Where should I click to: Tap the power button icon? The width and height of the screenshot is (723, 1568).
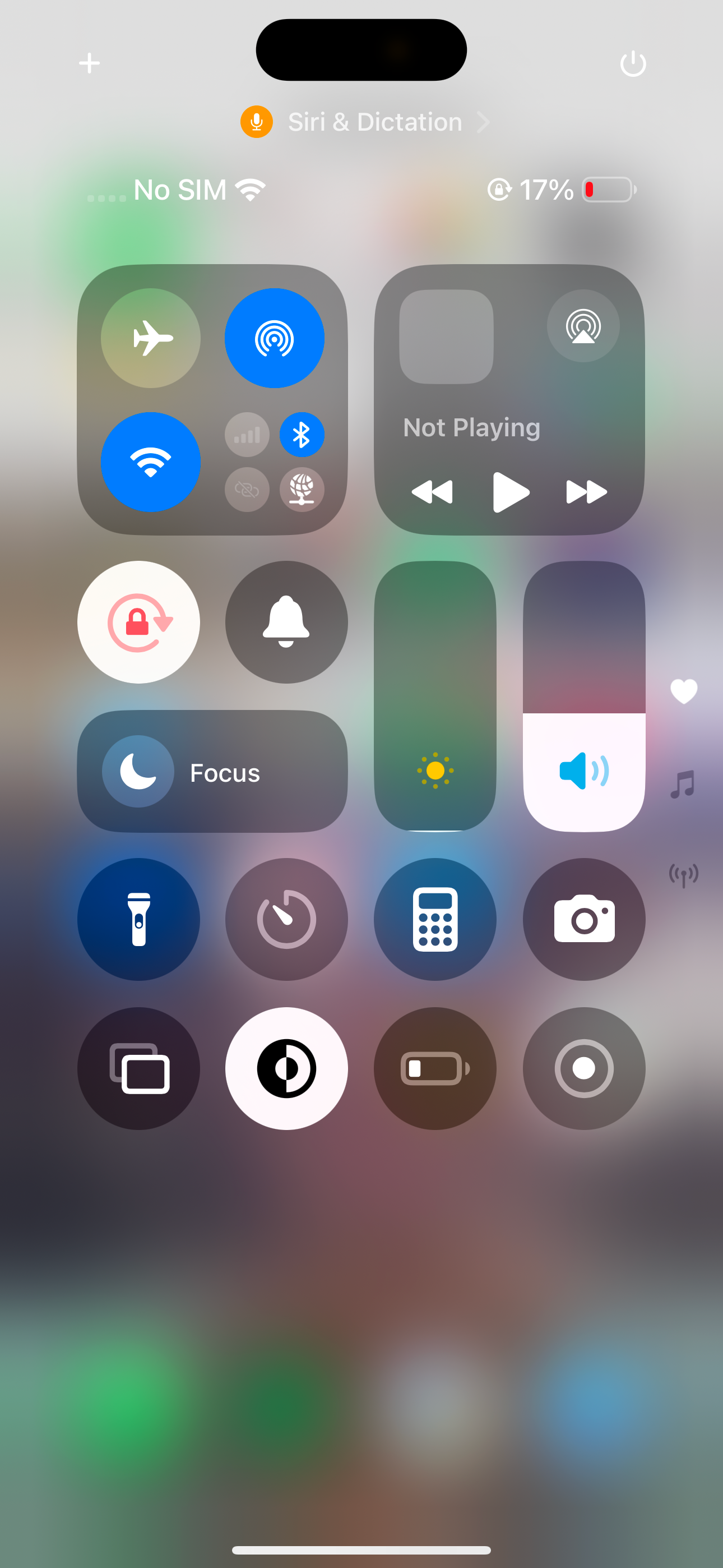[x=632, y=63]
